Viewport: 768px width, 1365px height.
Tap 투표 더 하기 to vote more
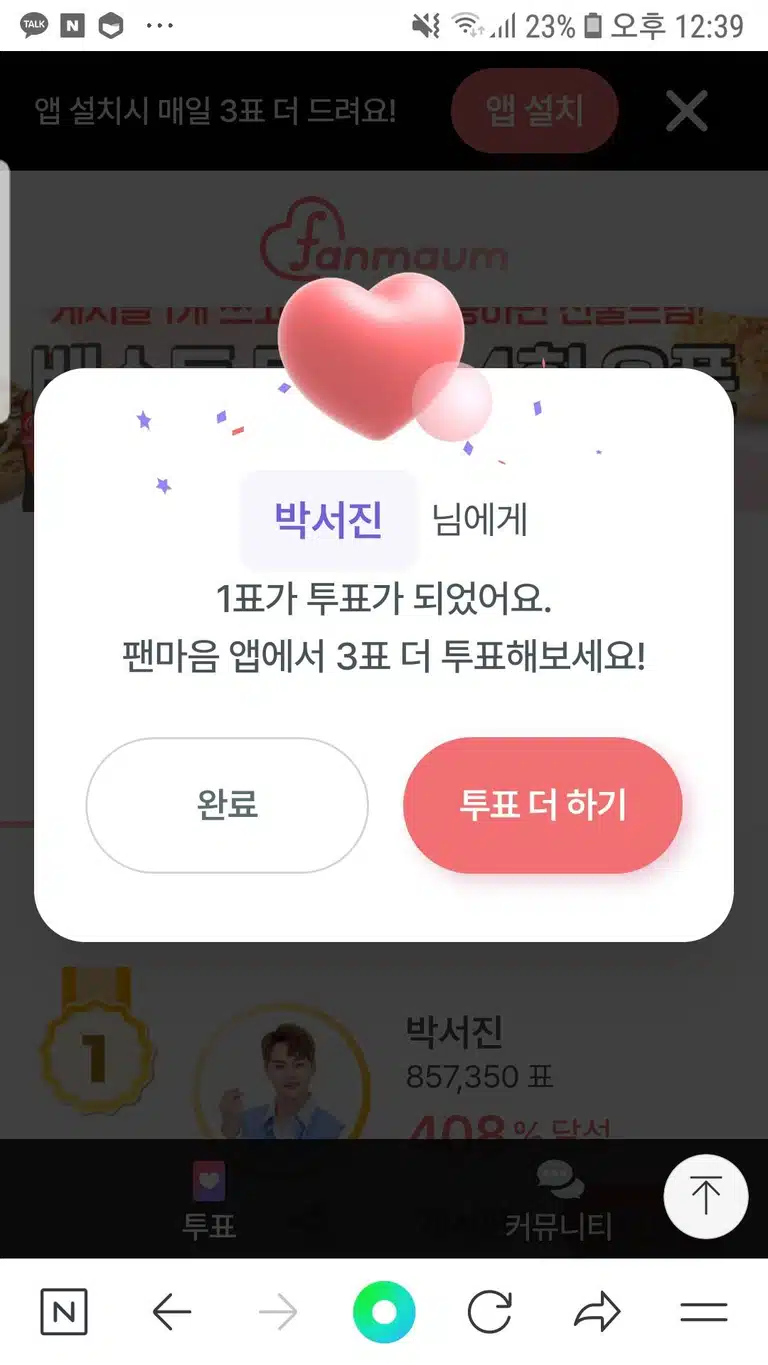pos(543,805)
